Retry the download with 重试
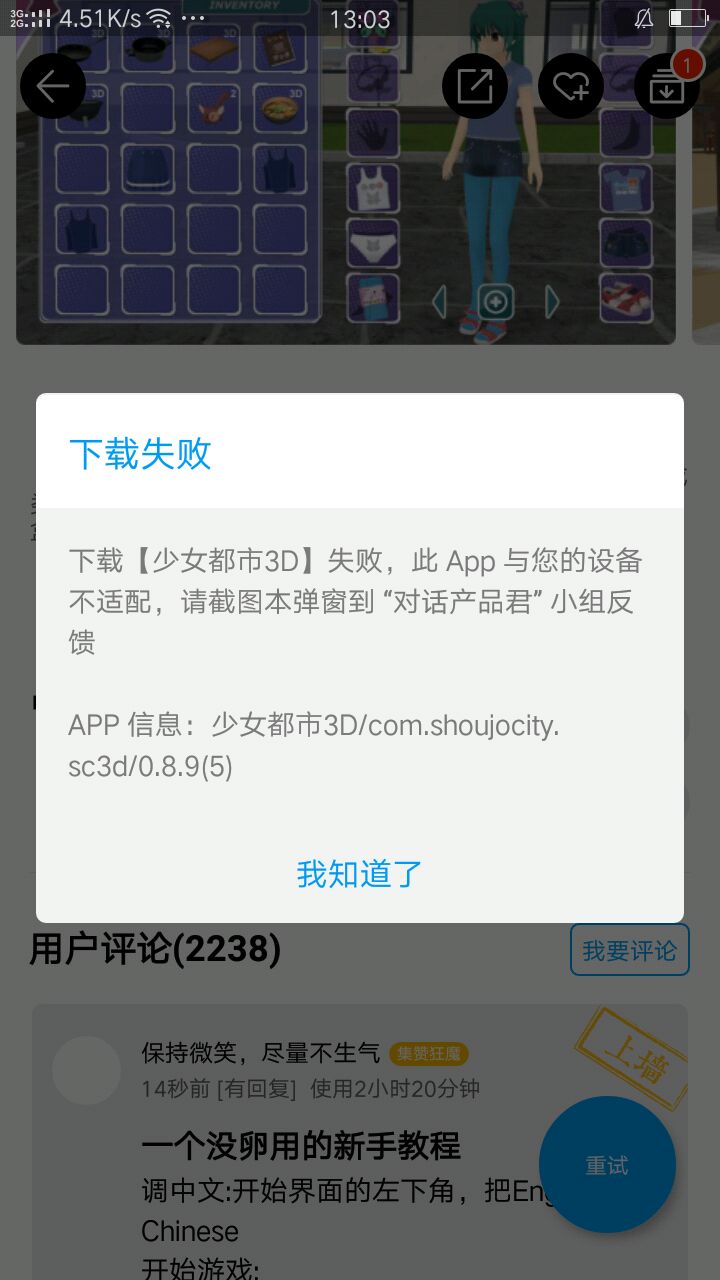The image size is (720, 1280). coord(607,1165)
